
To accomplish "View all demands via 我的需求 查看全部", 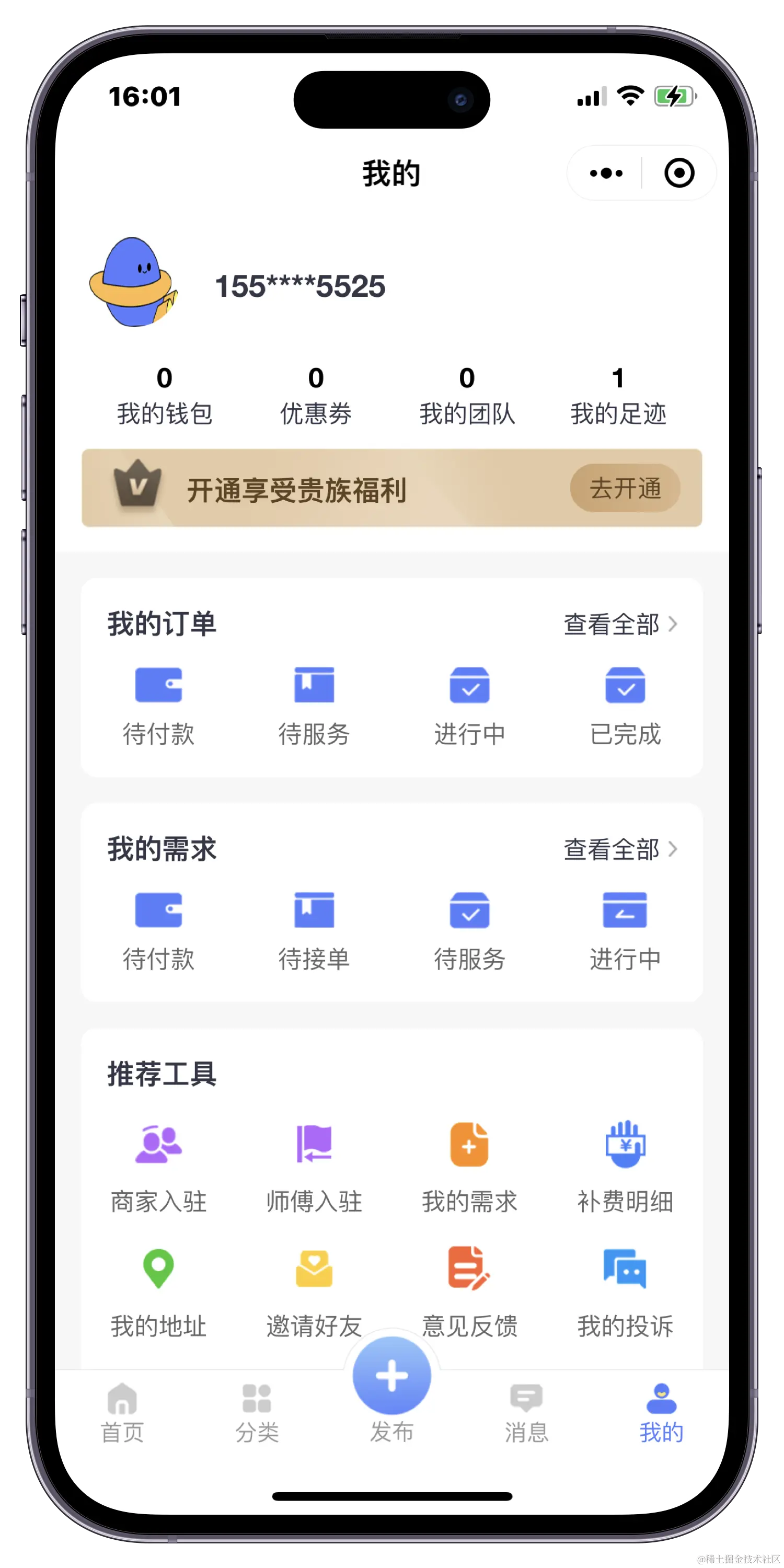I will (x=620, y=849).
